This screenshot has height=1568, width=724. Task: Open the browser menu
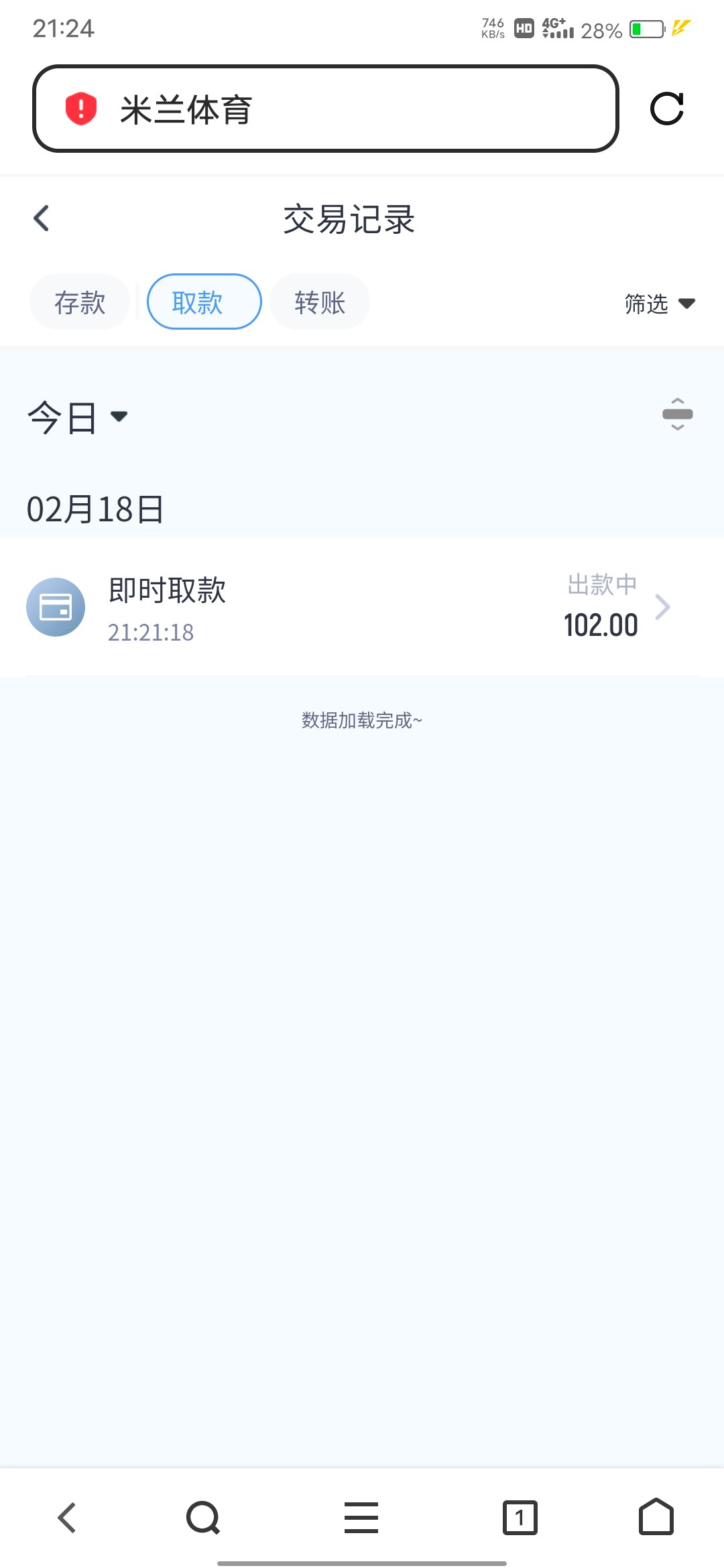click(361, 1518)
